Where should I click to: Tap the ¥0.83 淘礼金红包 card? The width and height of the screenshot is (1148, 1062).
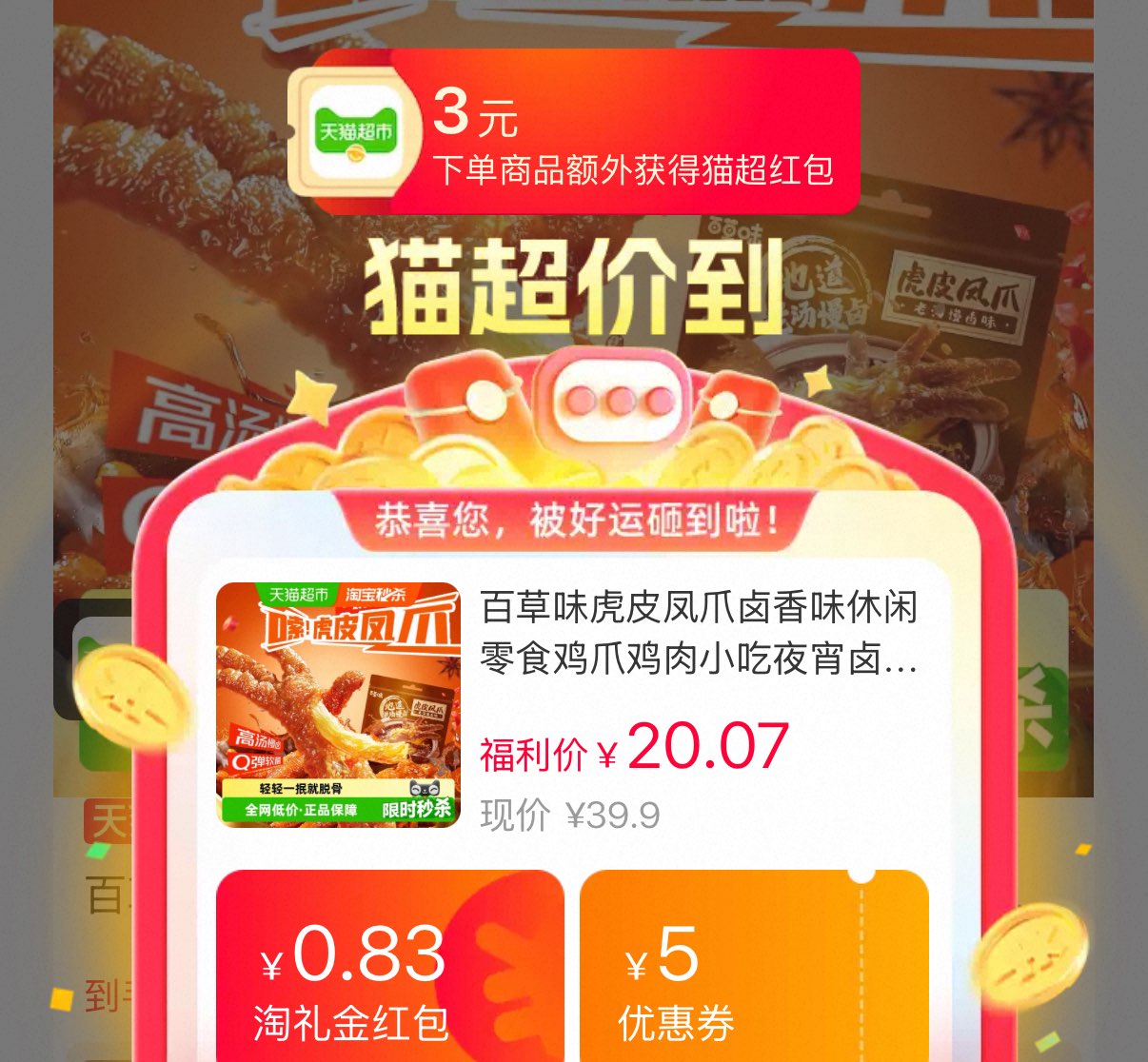[x=389, y=966]
